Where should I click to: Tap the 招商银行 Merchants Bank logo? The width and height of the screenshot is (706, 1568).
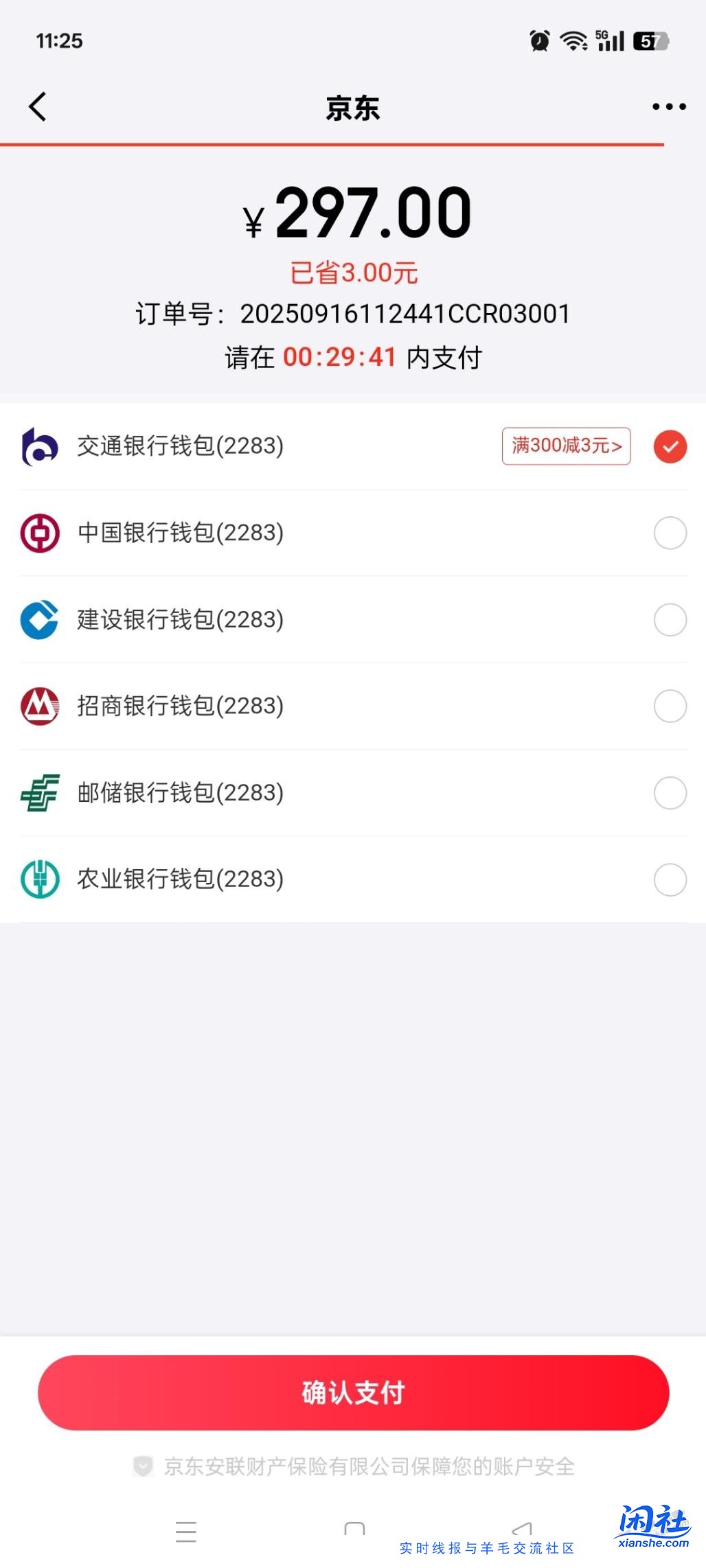pyautogui.click(x=39, y=706)
